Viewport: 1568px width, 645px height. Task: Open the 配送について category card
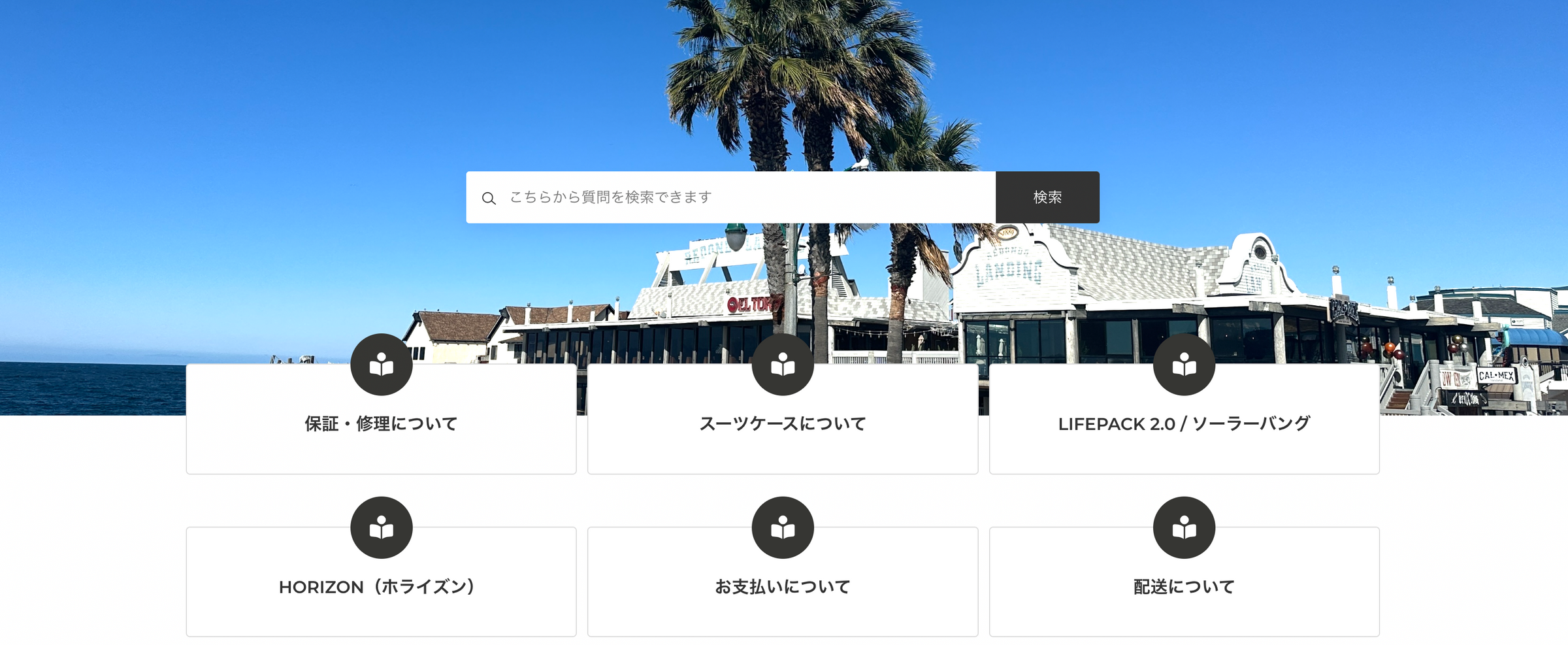pyautogui.click(x=1183, y=586)
